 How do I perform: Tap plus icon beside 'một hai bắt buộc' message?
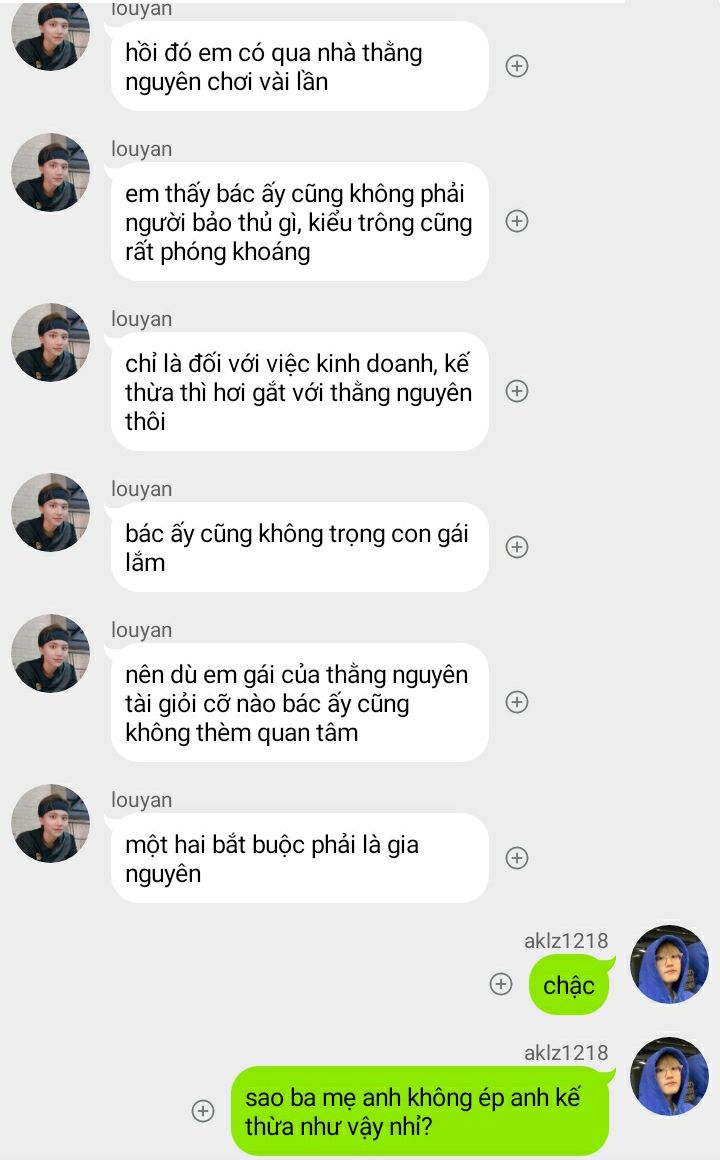pyautogui.click(x=516, y=858)
